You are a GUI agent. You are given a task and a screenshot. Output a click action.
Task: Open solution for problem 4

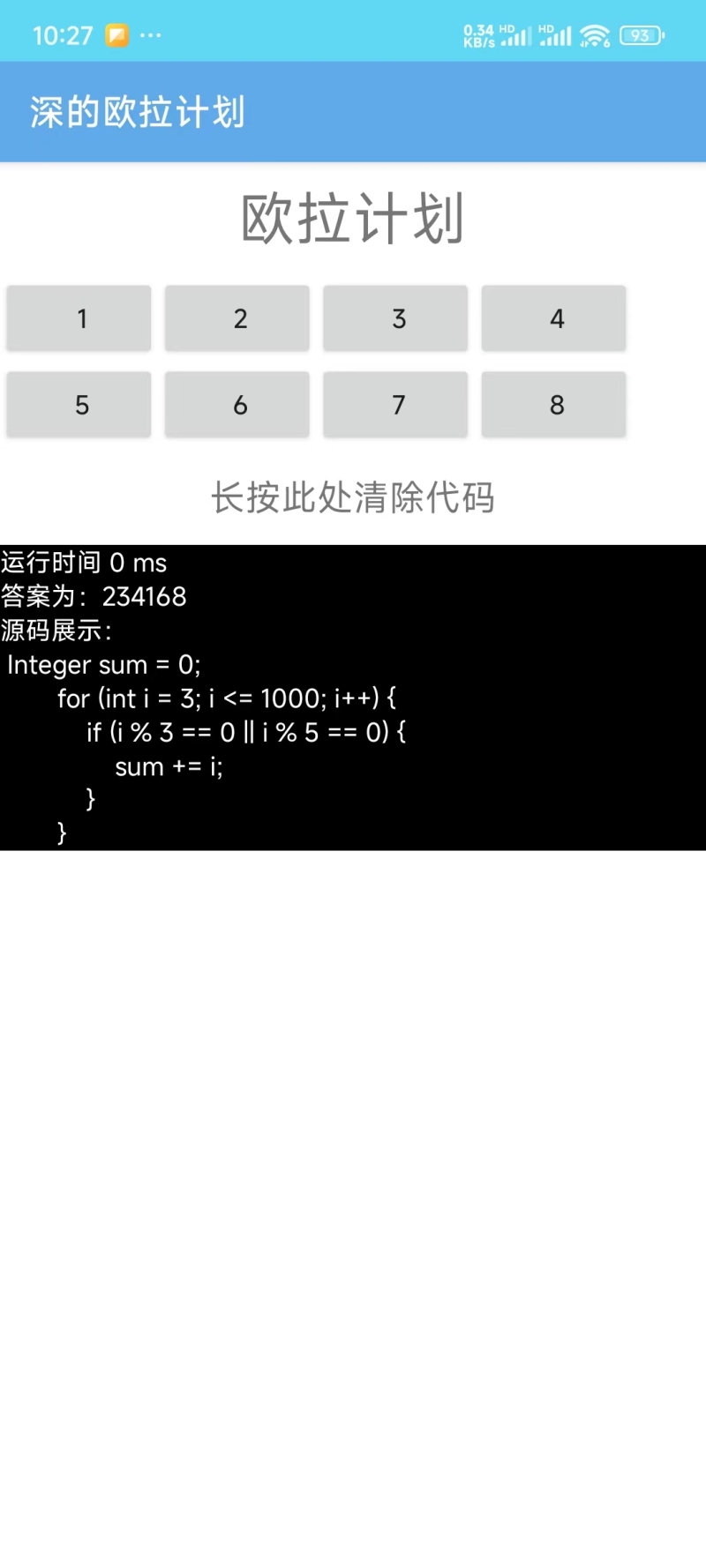pos(554,318)
